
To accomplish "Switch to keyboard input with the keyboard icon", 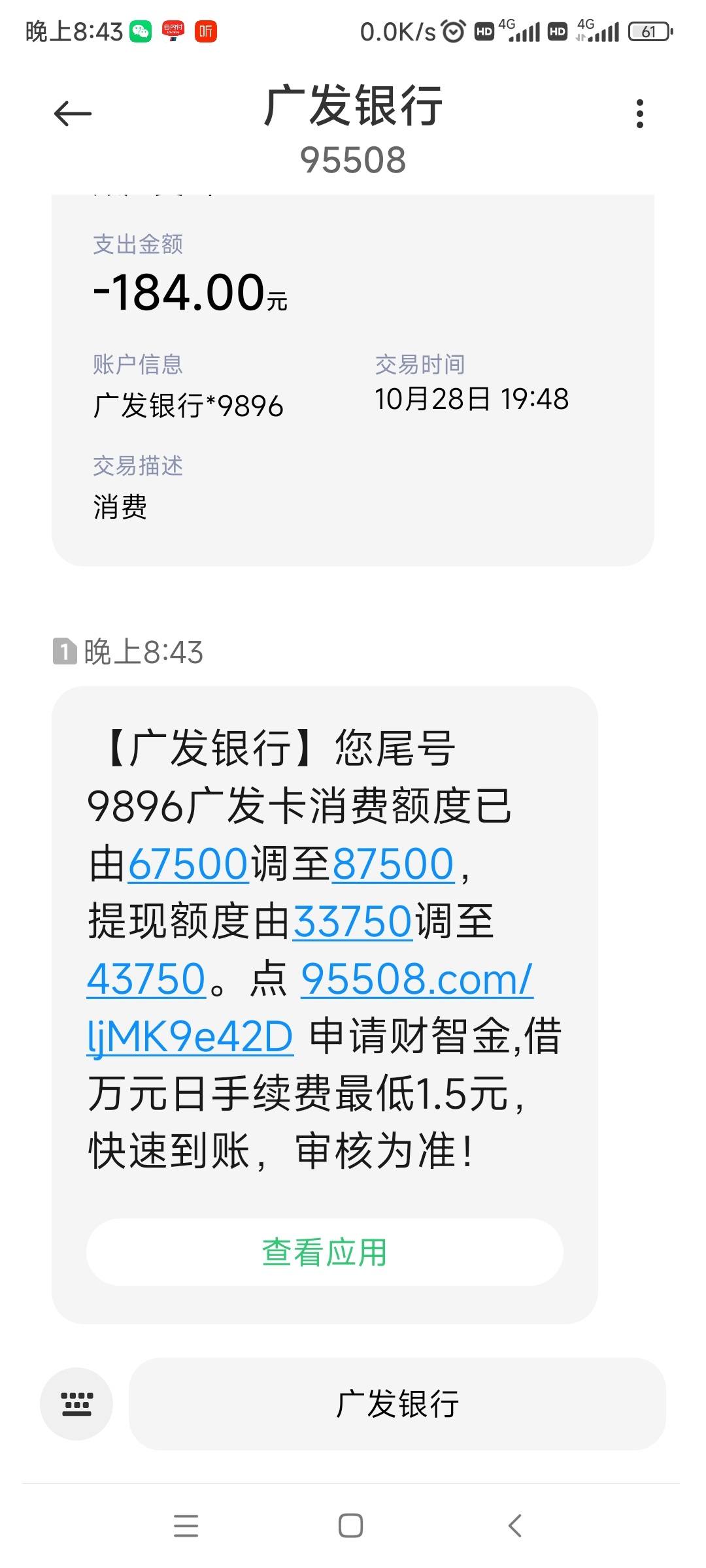I will 76,1403.
